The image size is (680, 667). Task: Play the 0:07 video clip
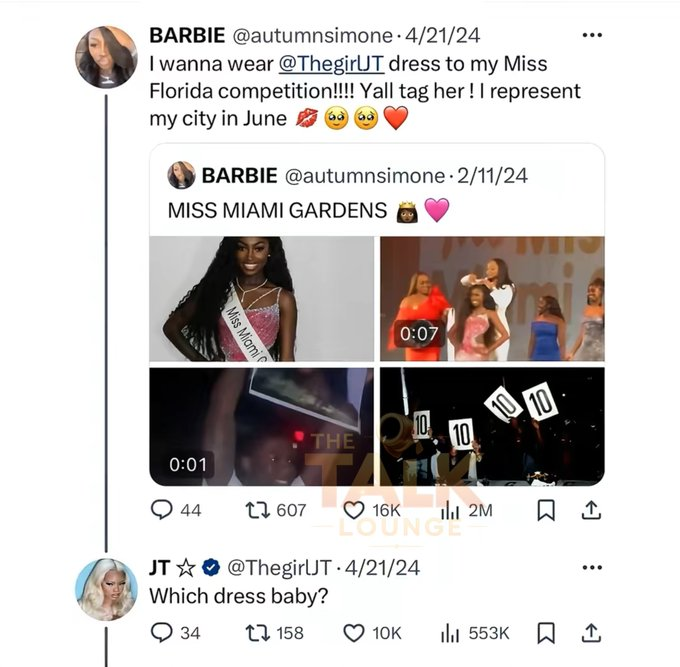click(x=492, y=299)
